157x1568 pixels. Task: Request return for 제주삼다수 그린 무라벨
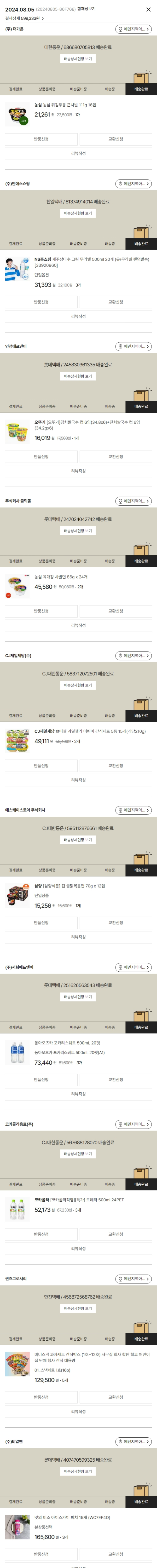pyautogui.click(x=41, y=302)
